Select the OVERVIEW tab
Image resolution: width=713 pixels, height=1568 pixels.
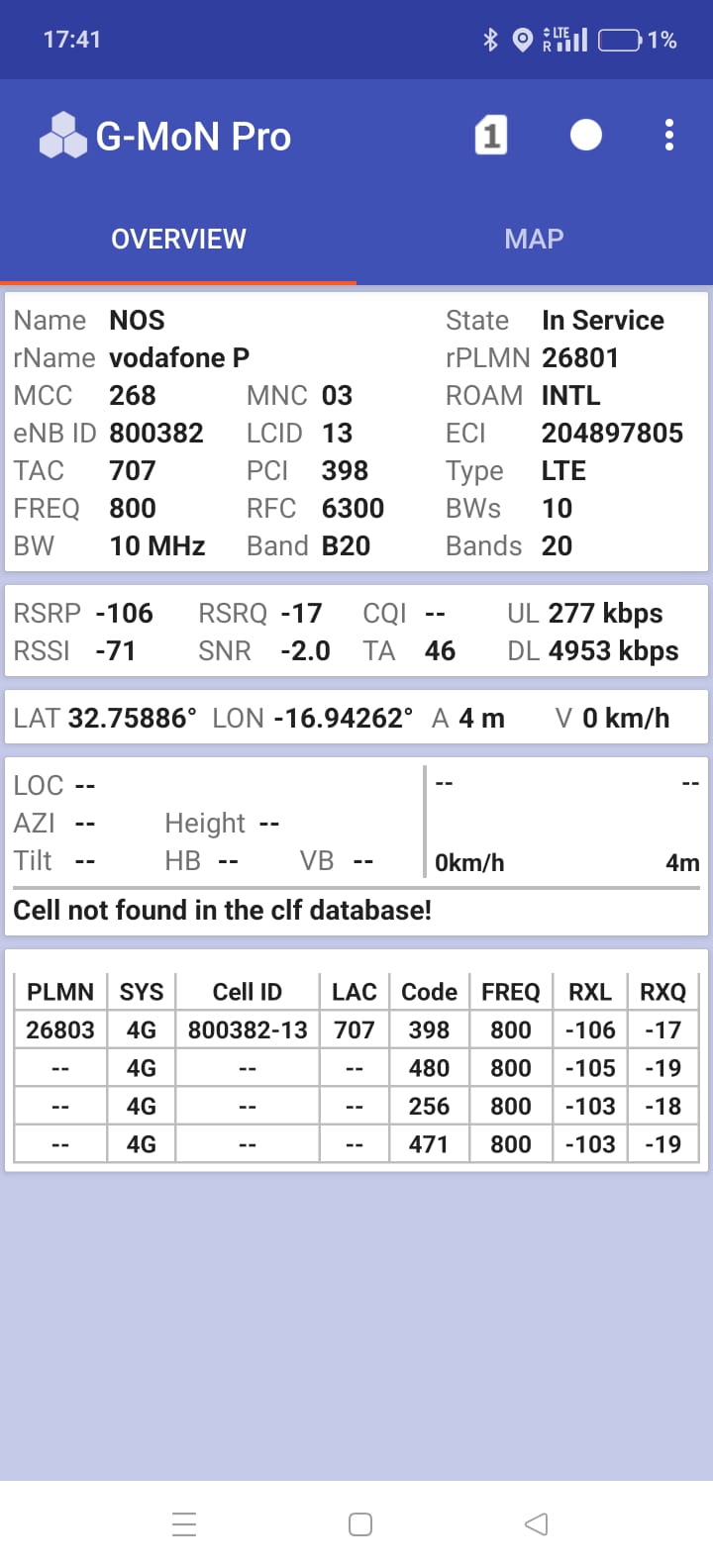tap(178, 239)
